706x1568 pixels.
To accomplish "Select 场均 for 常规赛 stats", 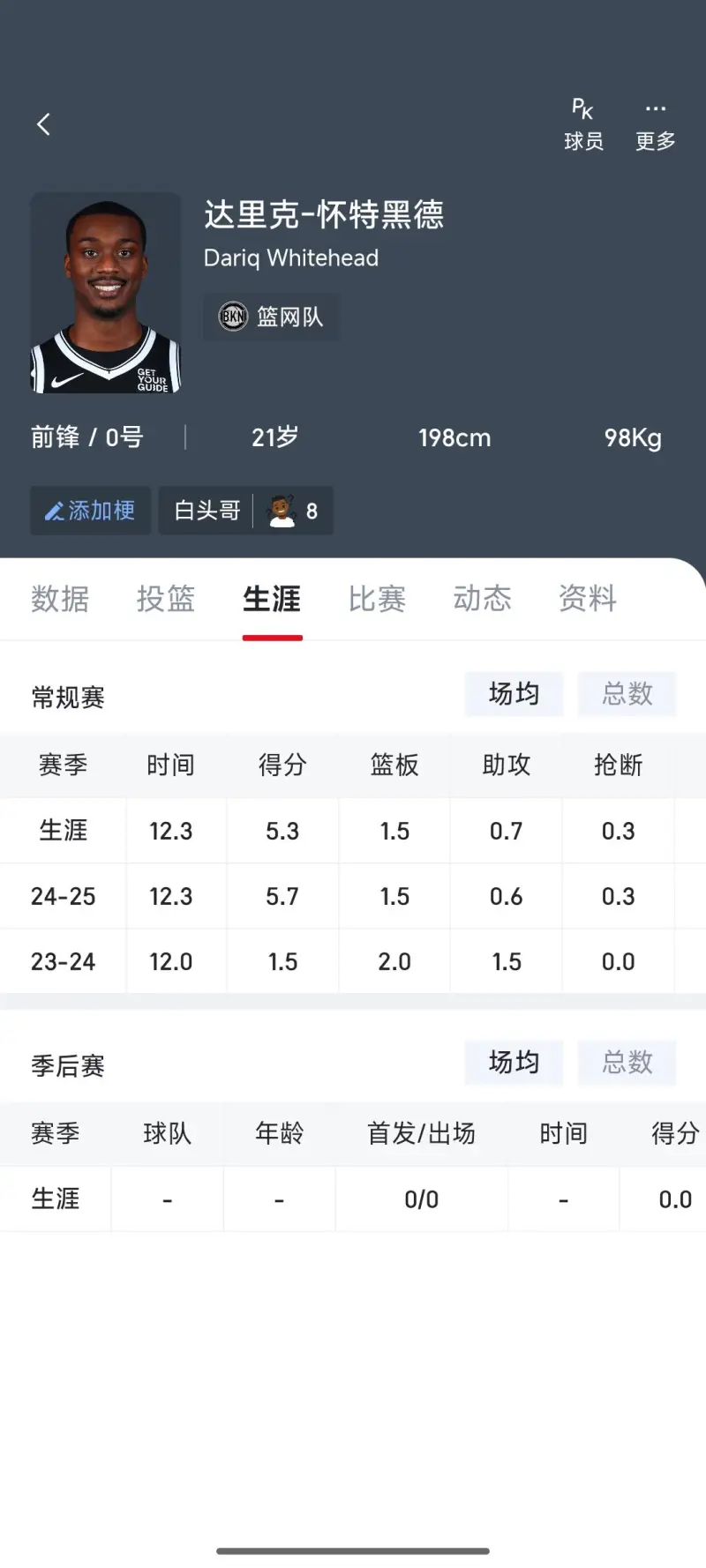I will [x=514, y=694].
